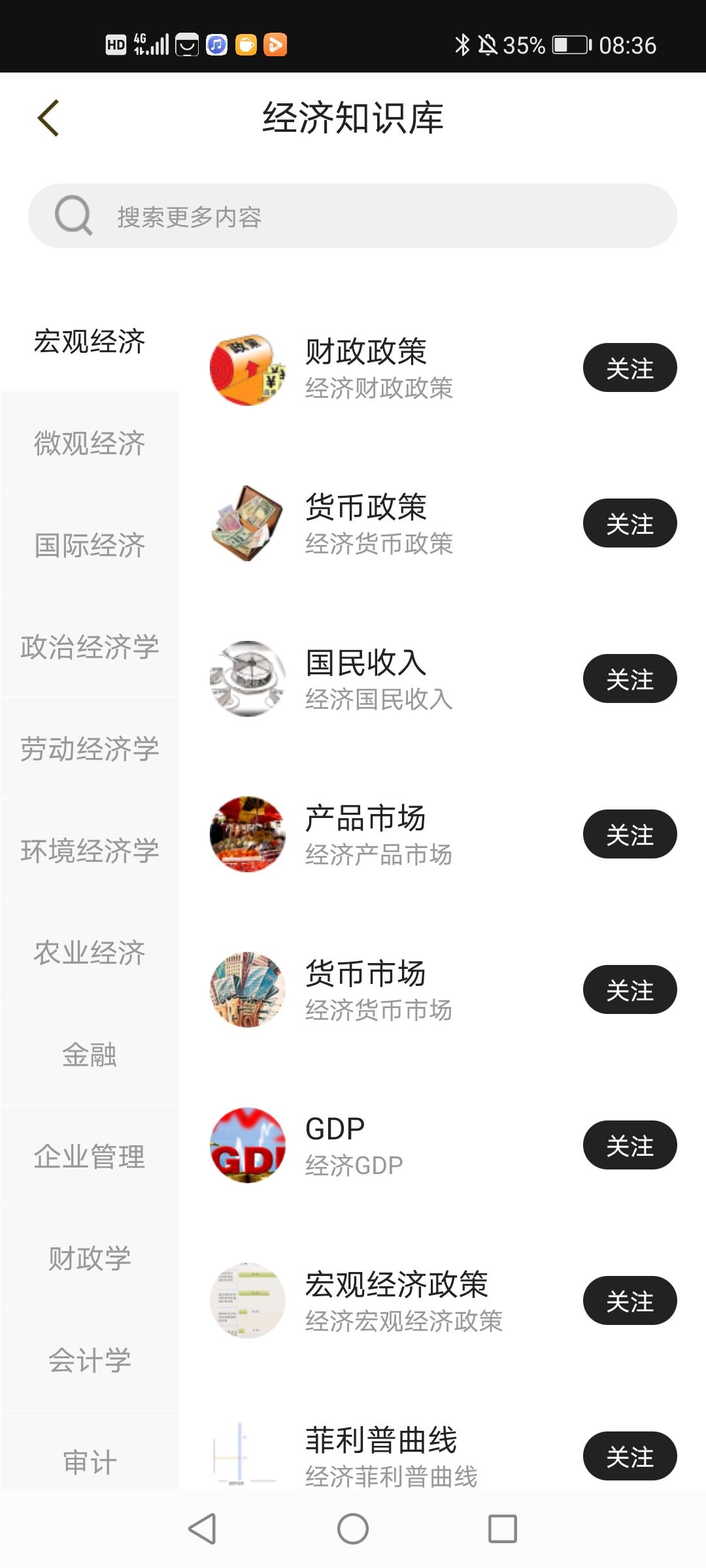Follow the 菲利普曲线 topic

tap(630, 1456)
